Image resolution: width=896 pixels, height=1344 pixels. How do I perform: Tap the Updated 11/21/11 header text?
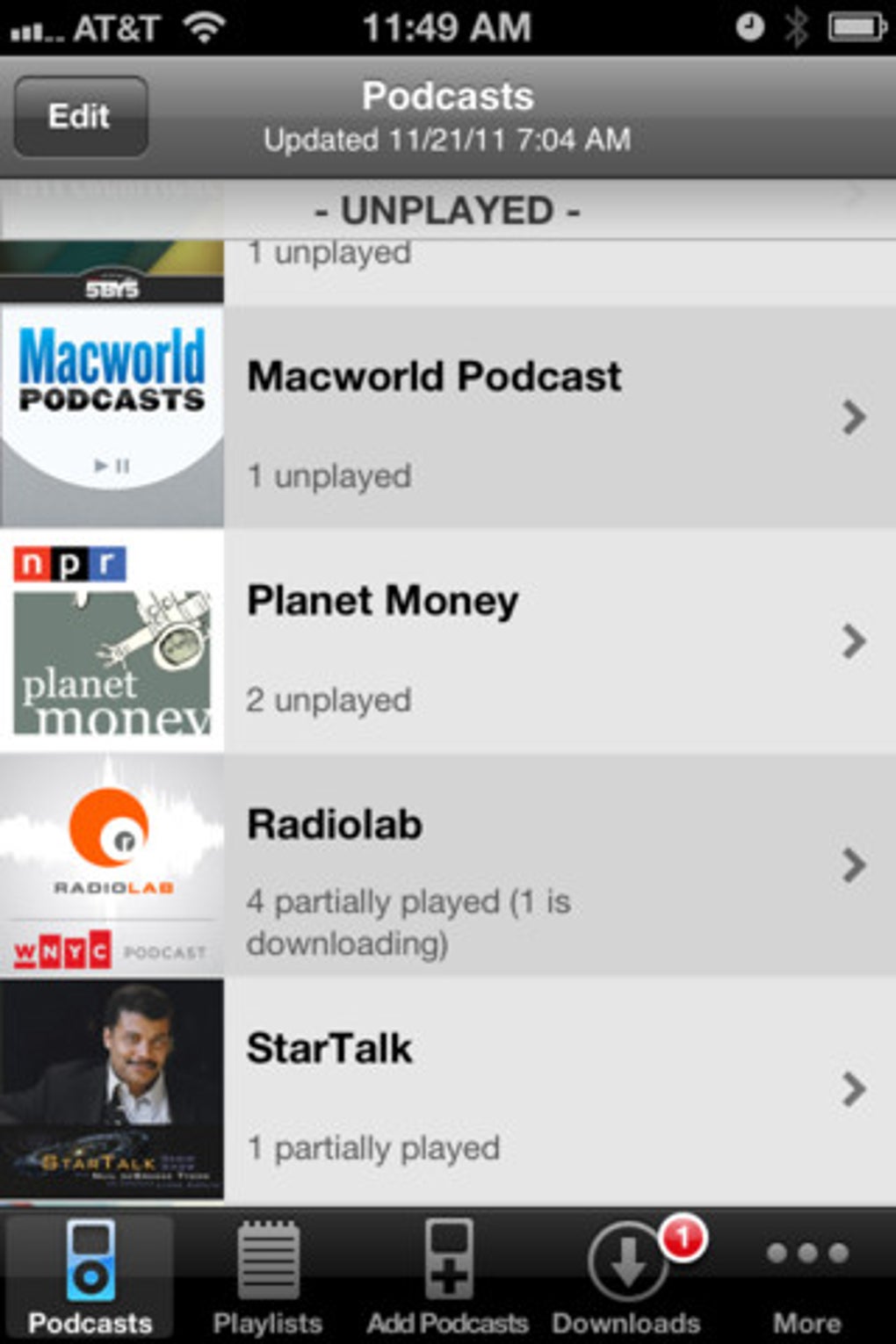coord(448,139)
